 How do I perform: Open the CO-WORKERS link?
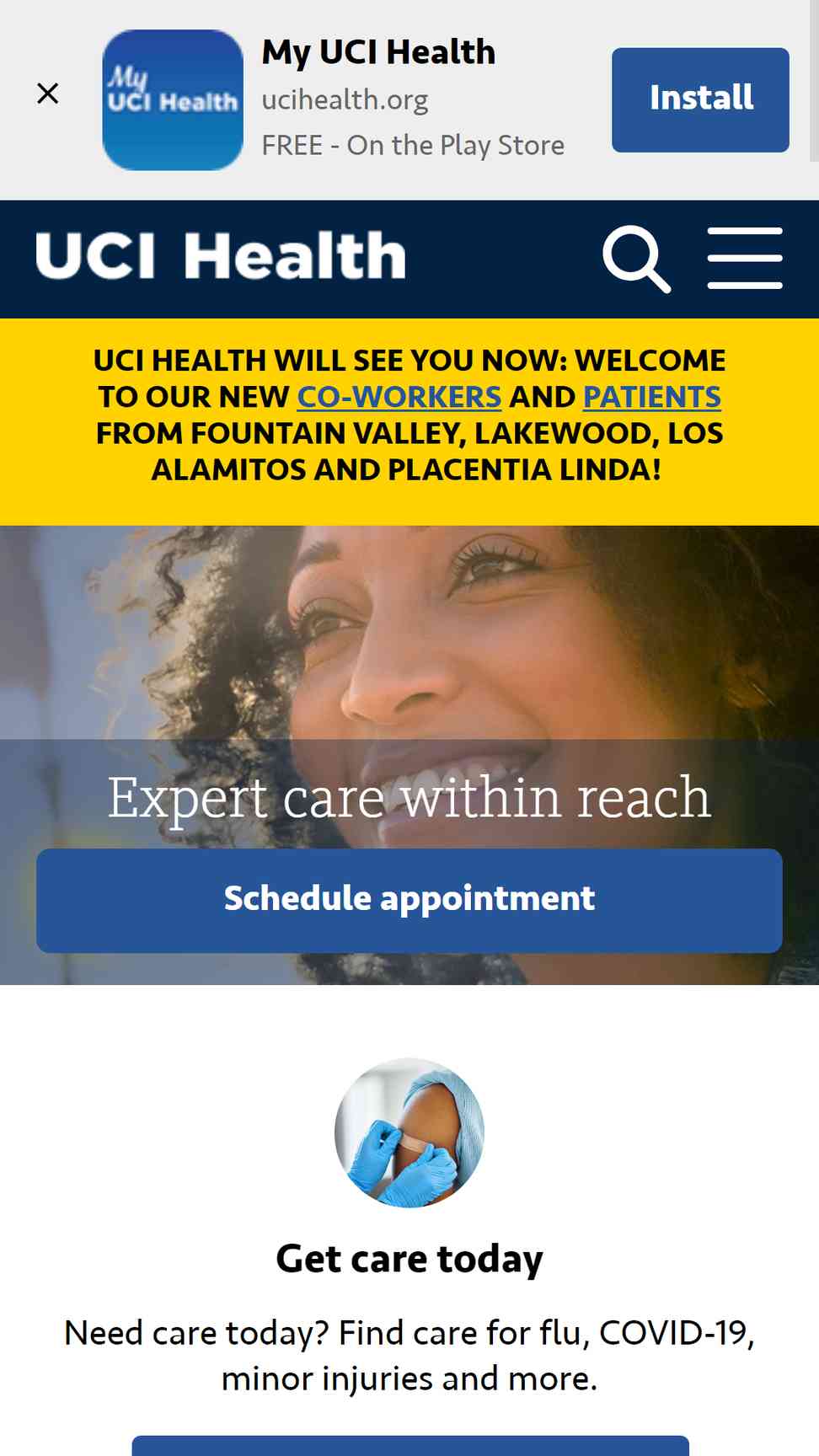[399, 397]
